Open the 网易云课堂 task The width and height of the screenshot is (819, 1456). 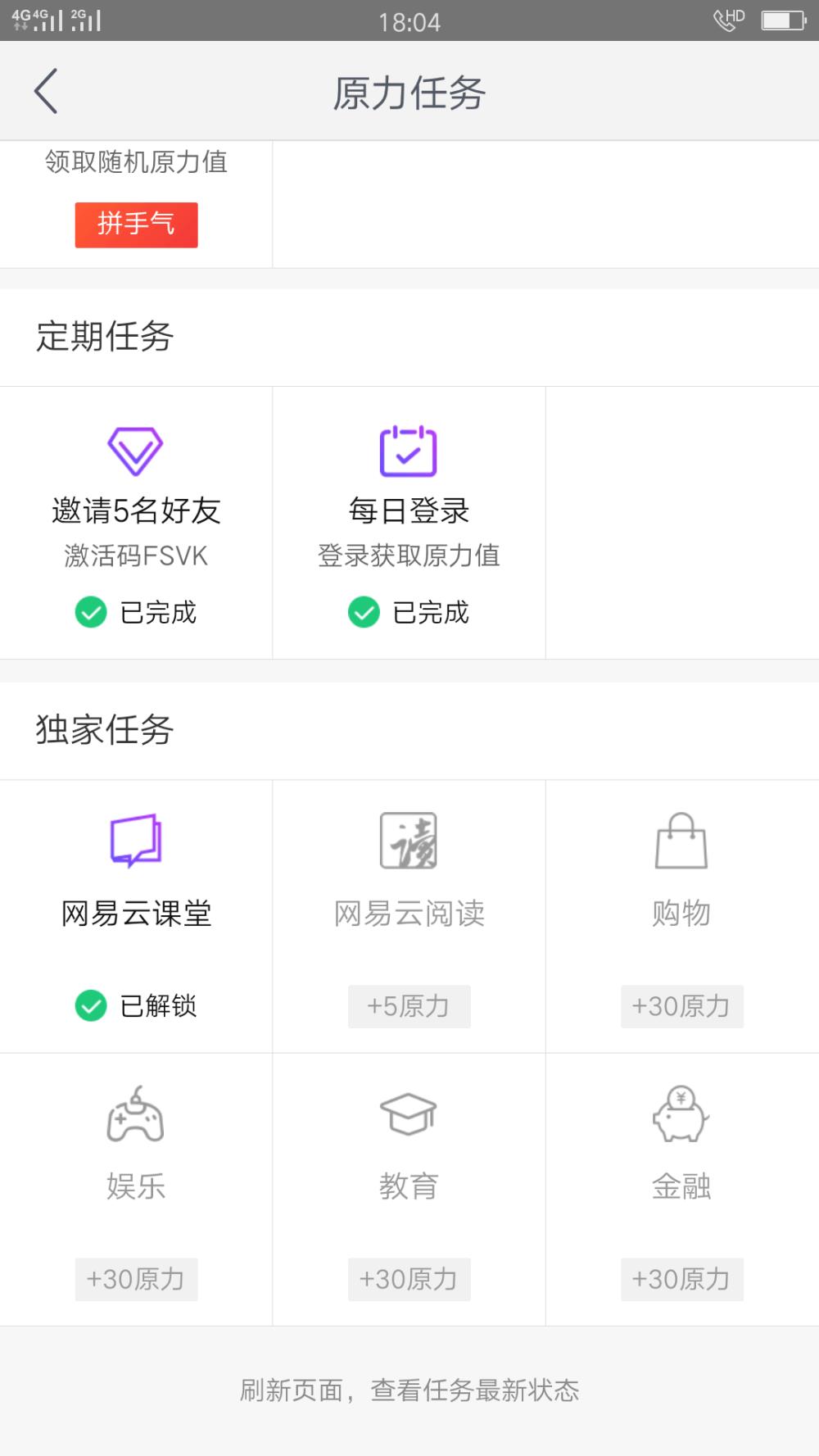(136, 915)
